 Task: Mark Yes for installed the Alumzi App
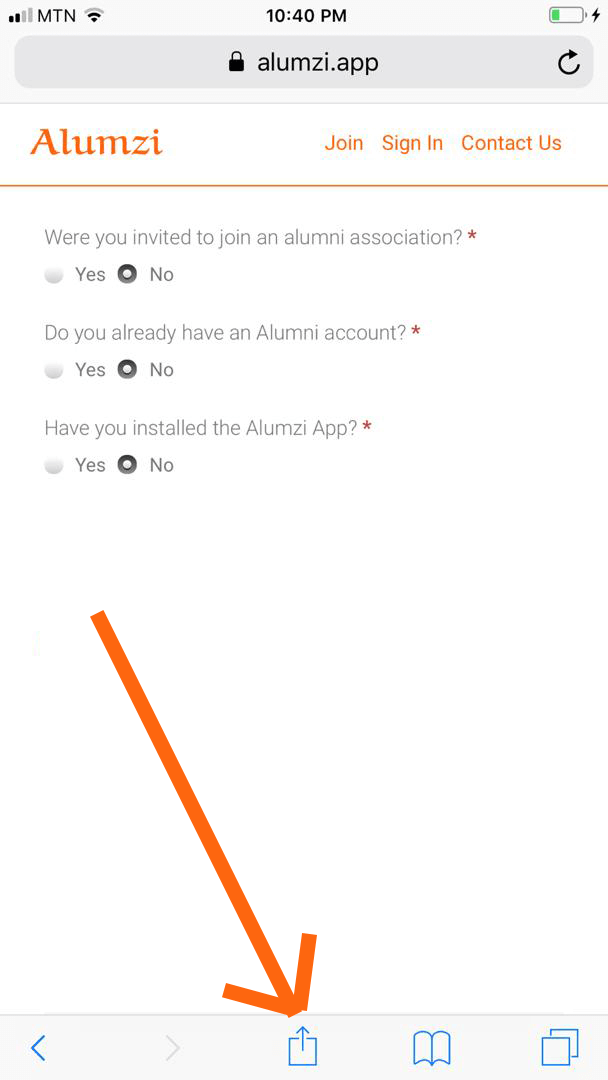pos(54,465)
